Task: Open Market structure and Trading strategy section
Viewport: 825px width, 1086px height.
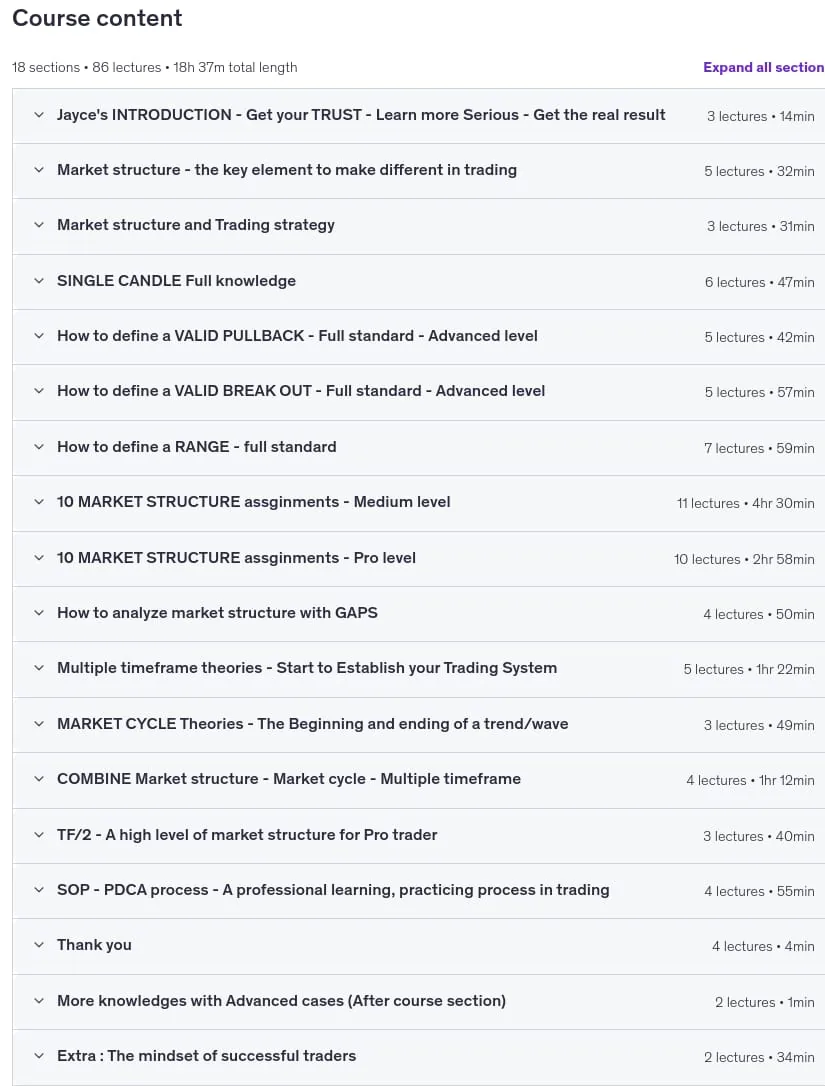Action: [418, 226]
